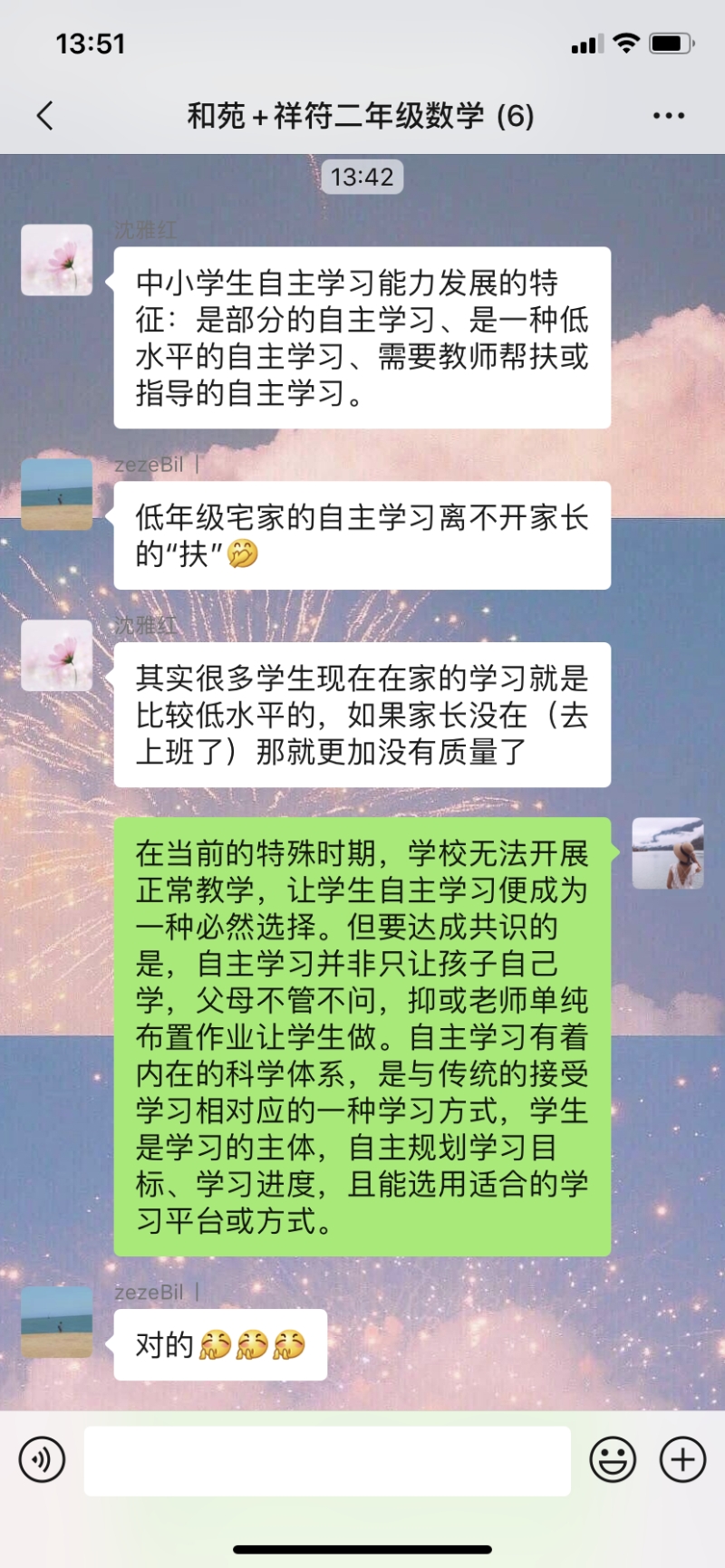Open the emoji sticker panel
The width and height of the screenshot is (725, 1568).
click(x=613, y=1460)
